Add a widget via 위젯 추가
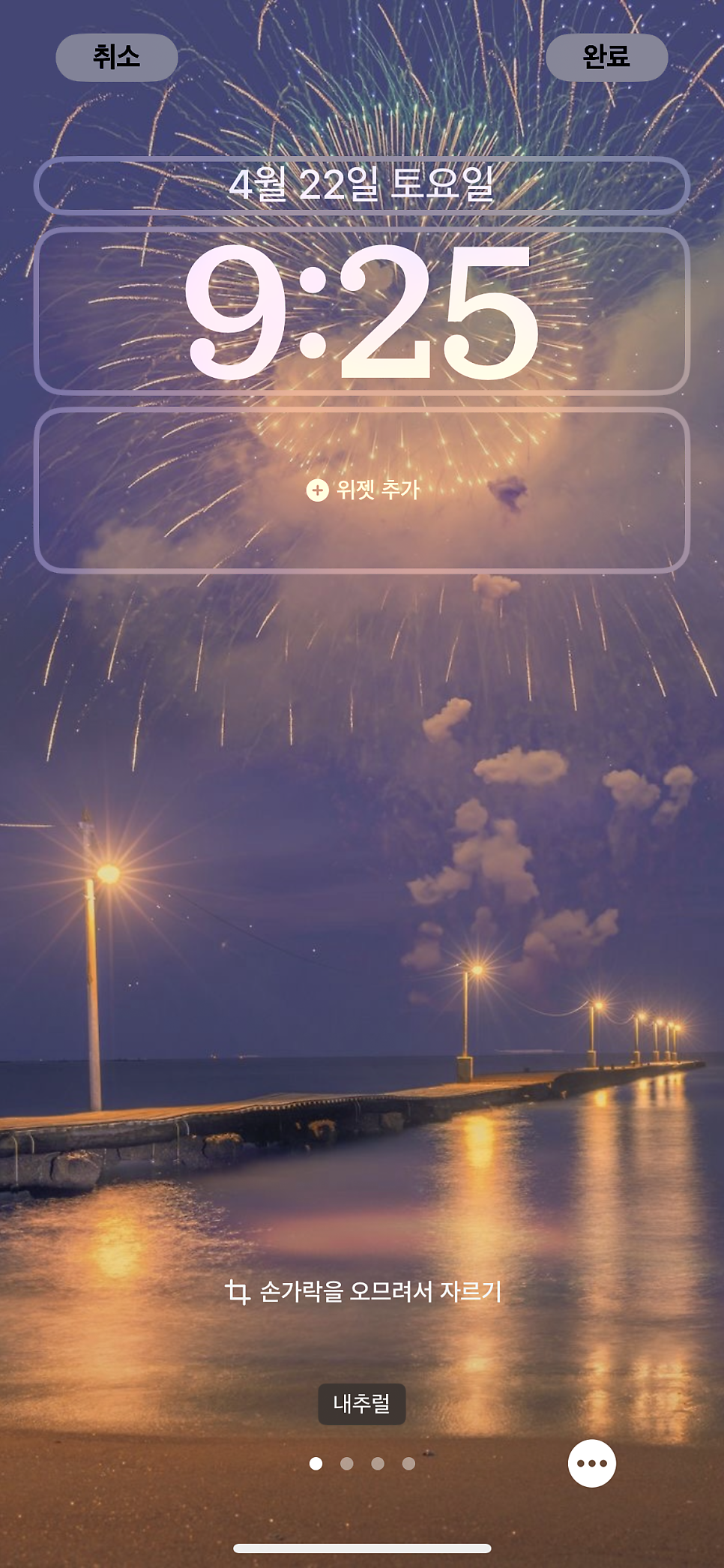The image size is (724, 1568). click(362, 490)
